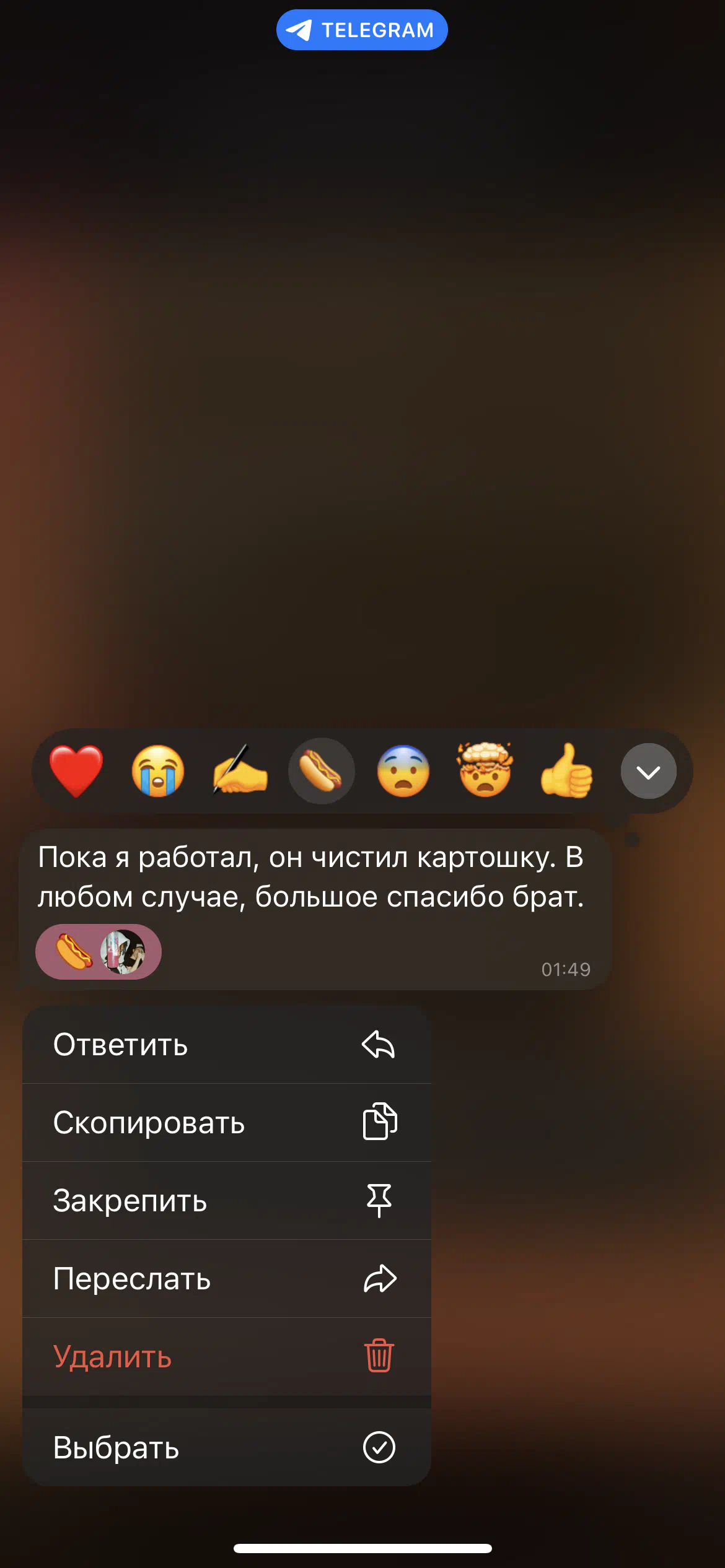Select the hot dog reaction in the picker
Screen dimensions: 725x1568
click(x=322, y=771)
